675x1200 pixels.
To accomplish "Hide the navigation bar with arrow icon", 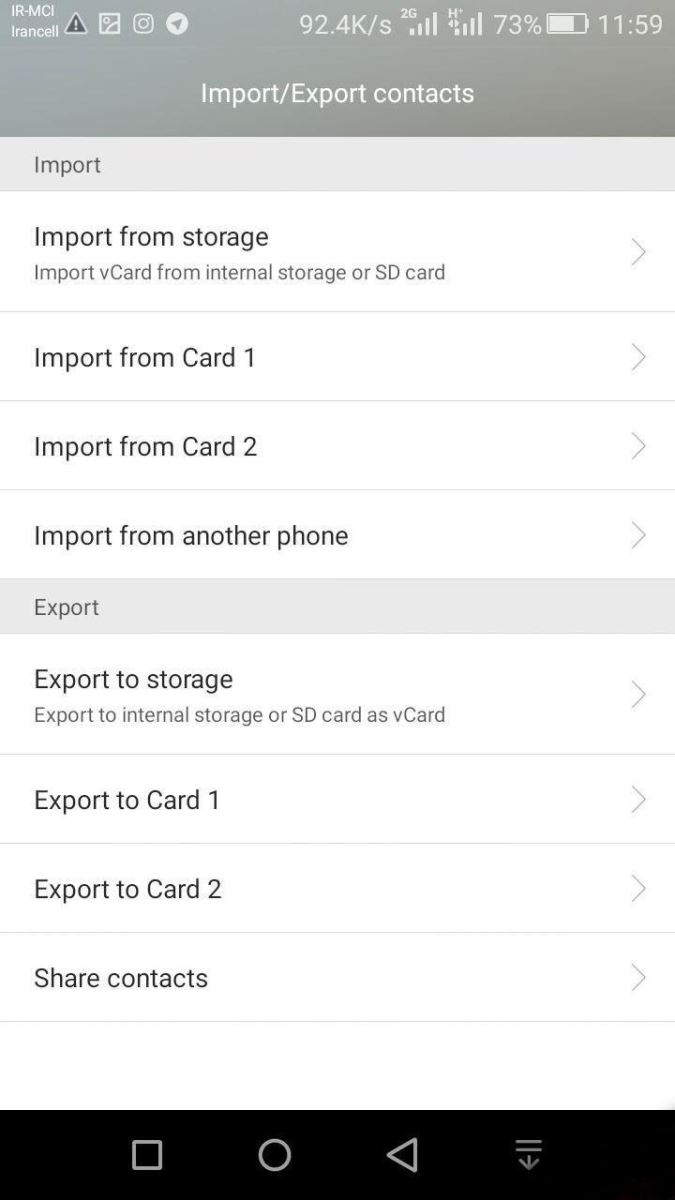I will click(528, 1155).
